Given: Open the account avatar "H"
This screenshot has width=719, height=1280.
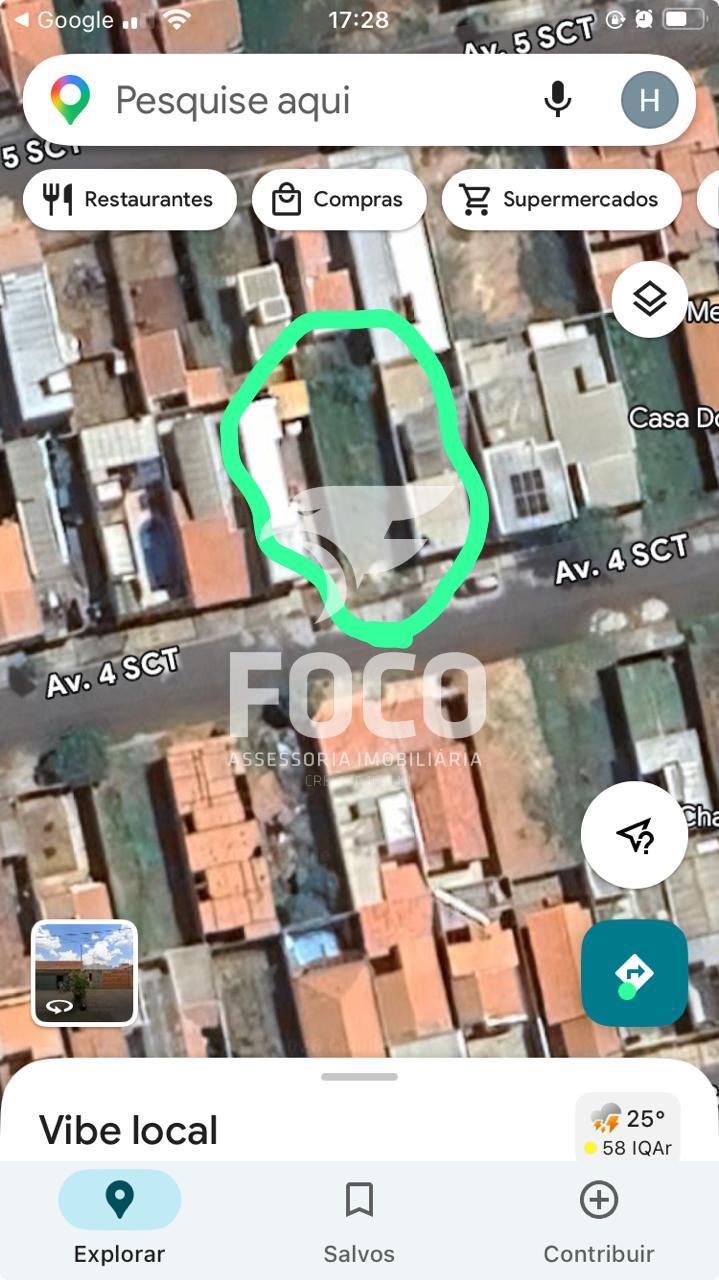Looking at the screenshot, I should pos(649,100).
